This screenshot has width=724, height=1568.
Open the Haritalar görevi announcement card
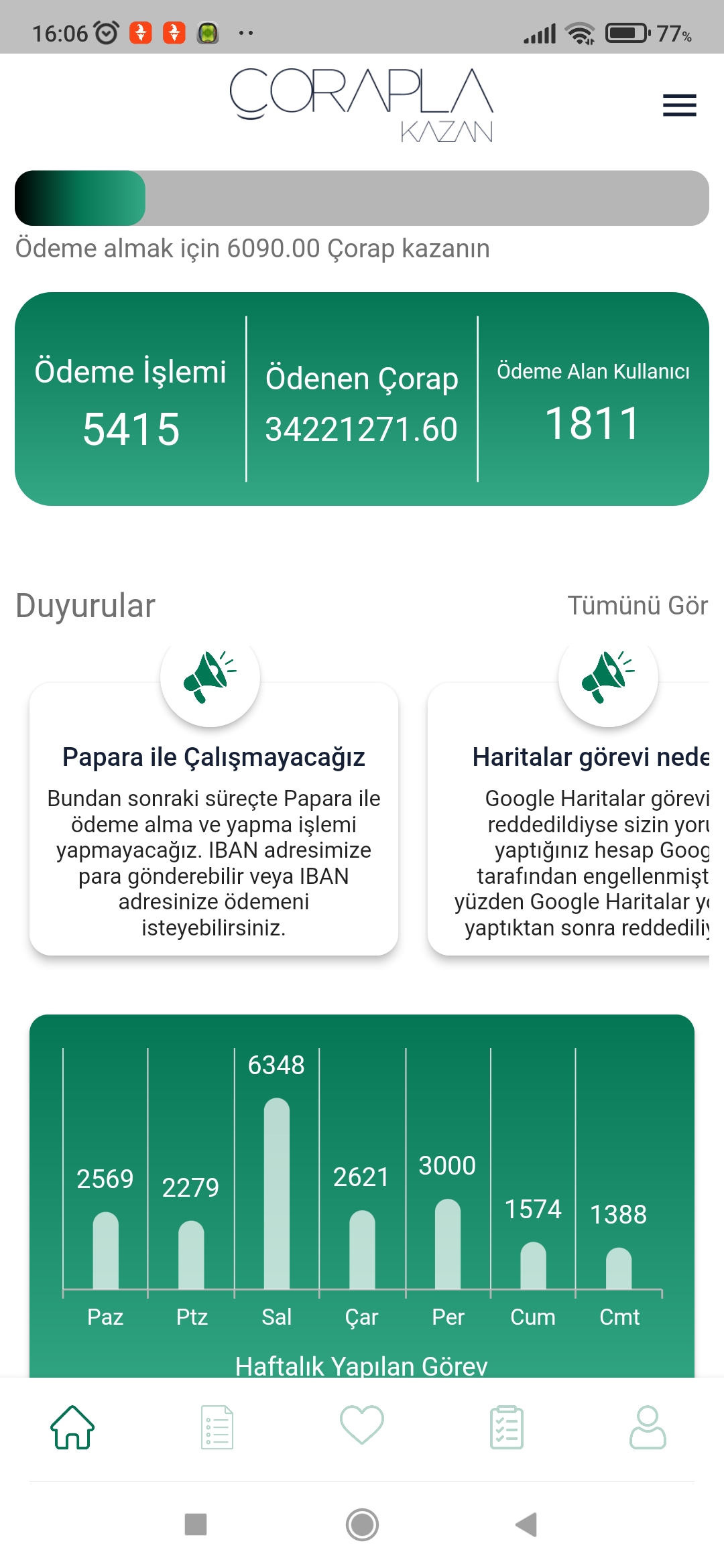pos(568,819)
